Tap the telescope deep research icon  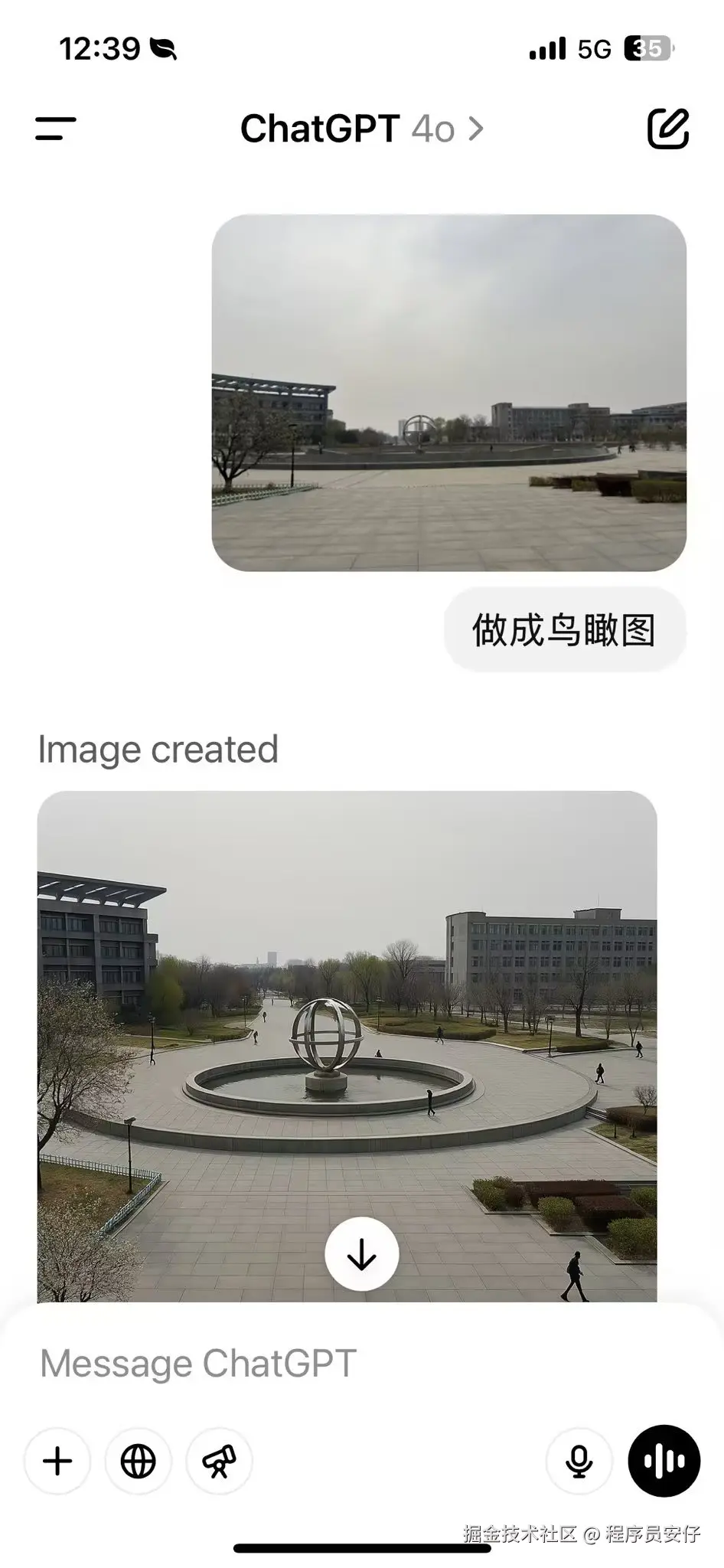click(220, 1461)
